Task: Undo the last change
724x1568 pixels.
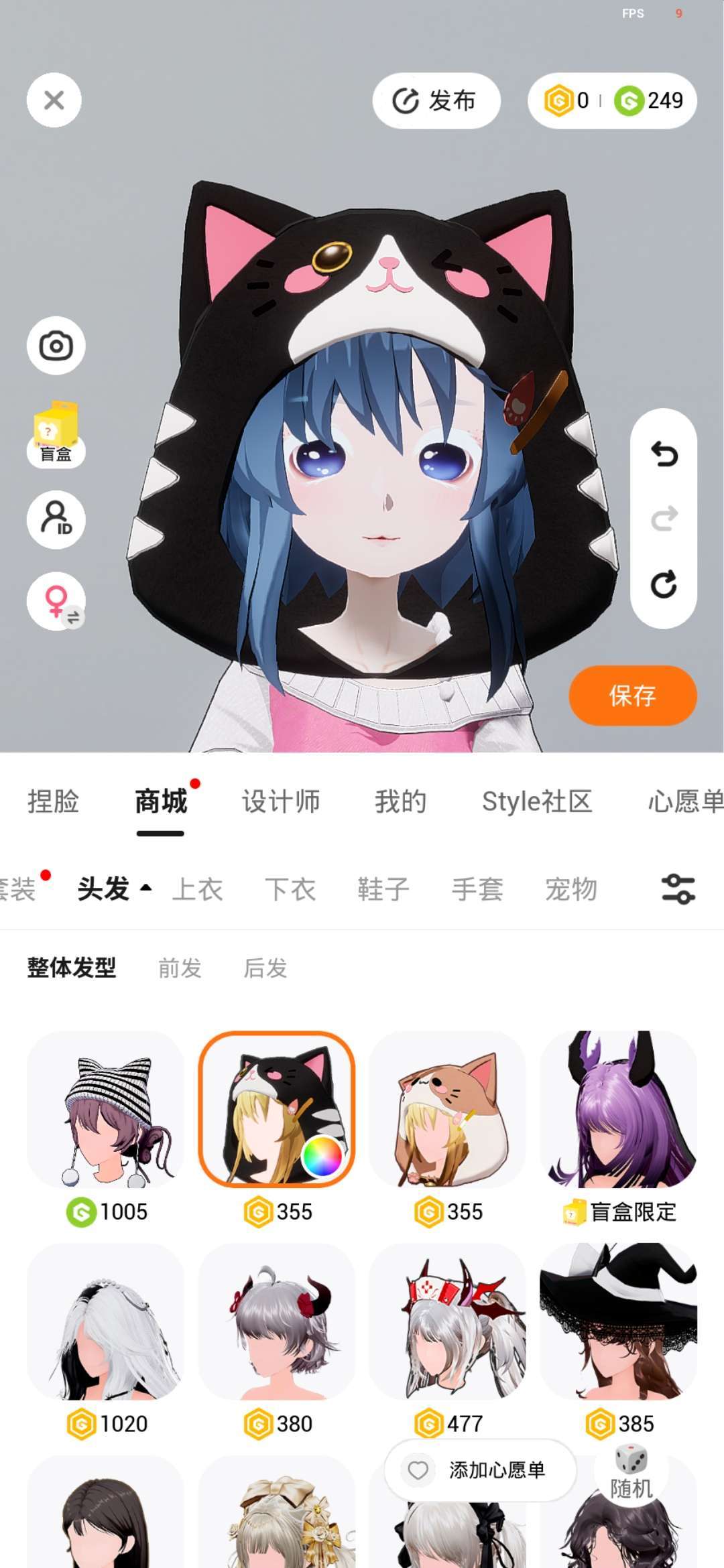Action: pyautogui.click(x=664, y=454)
